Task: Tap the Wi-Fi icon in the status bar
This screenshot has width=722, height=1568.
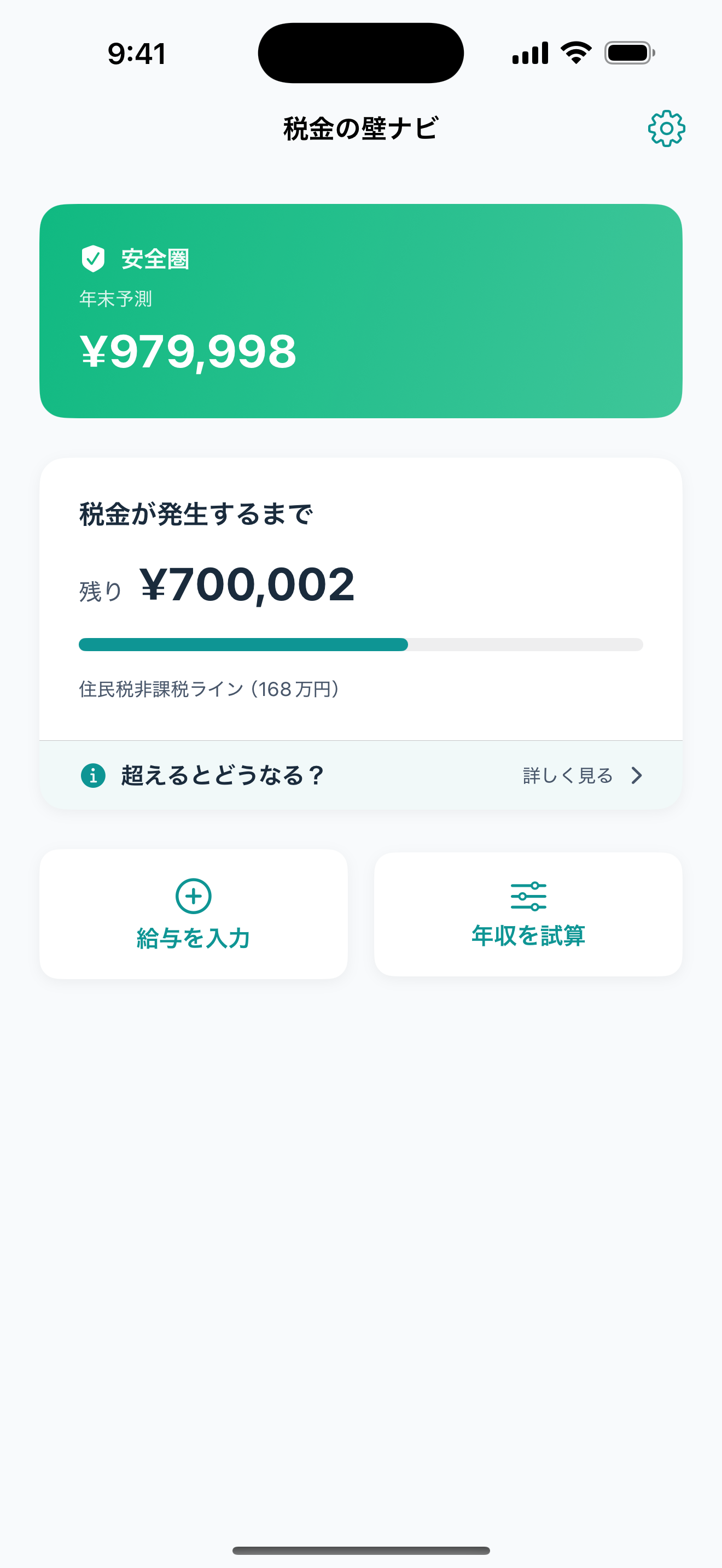Action: click(575, 52)
